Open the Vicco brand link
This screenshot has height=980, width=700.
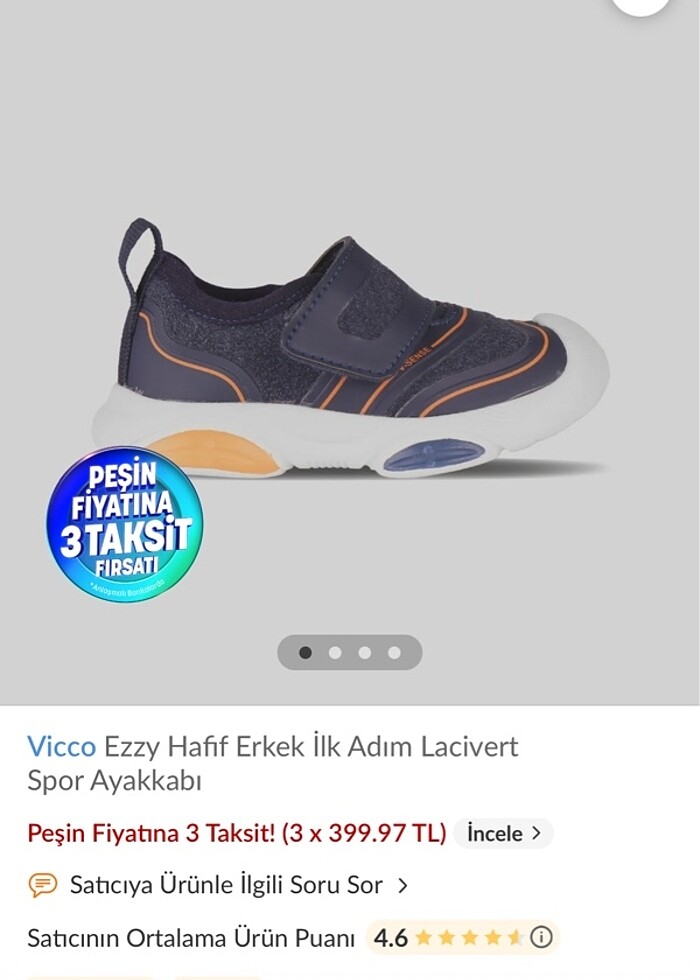(61, 747)
